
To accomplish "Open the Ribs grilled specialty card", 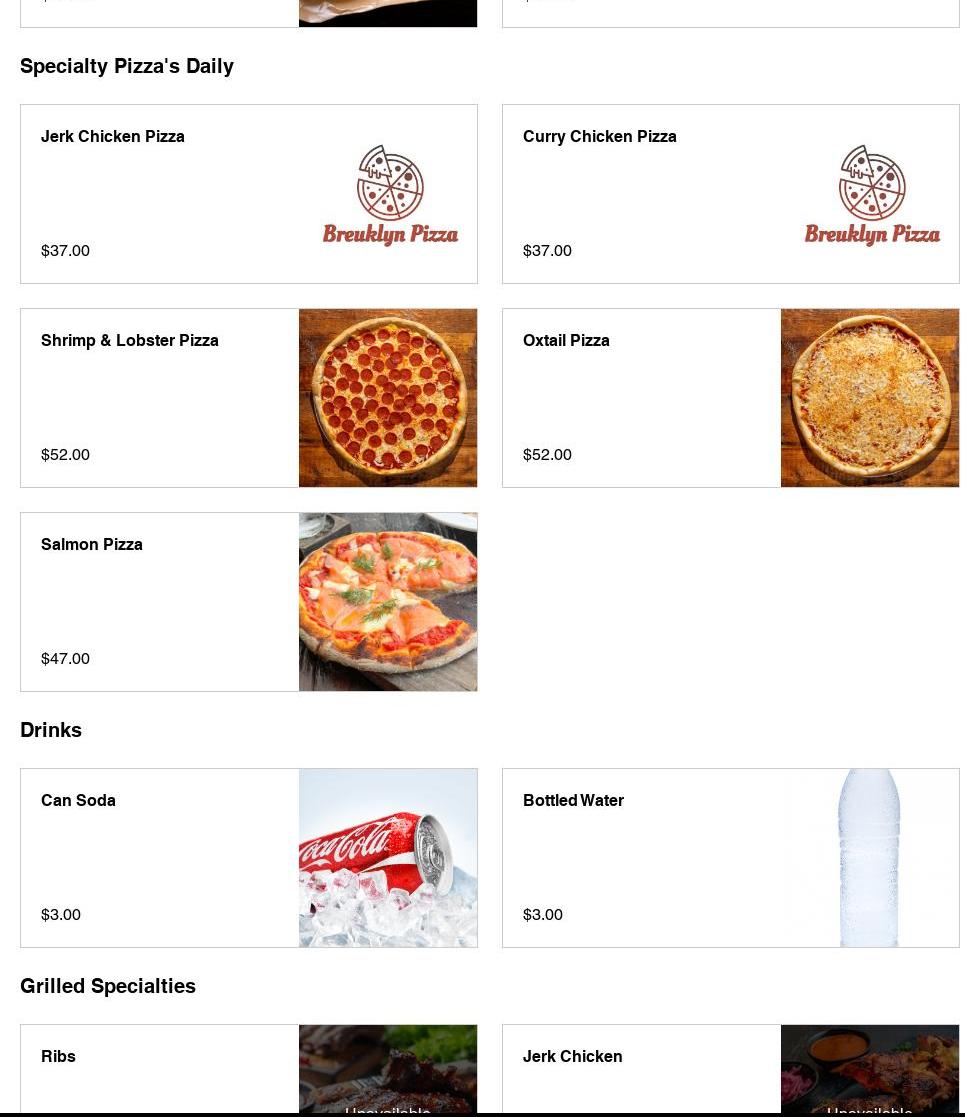I will (248, 1068).
